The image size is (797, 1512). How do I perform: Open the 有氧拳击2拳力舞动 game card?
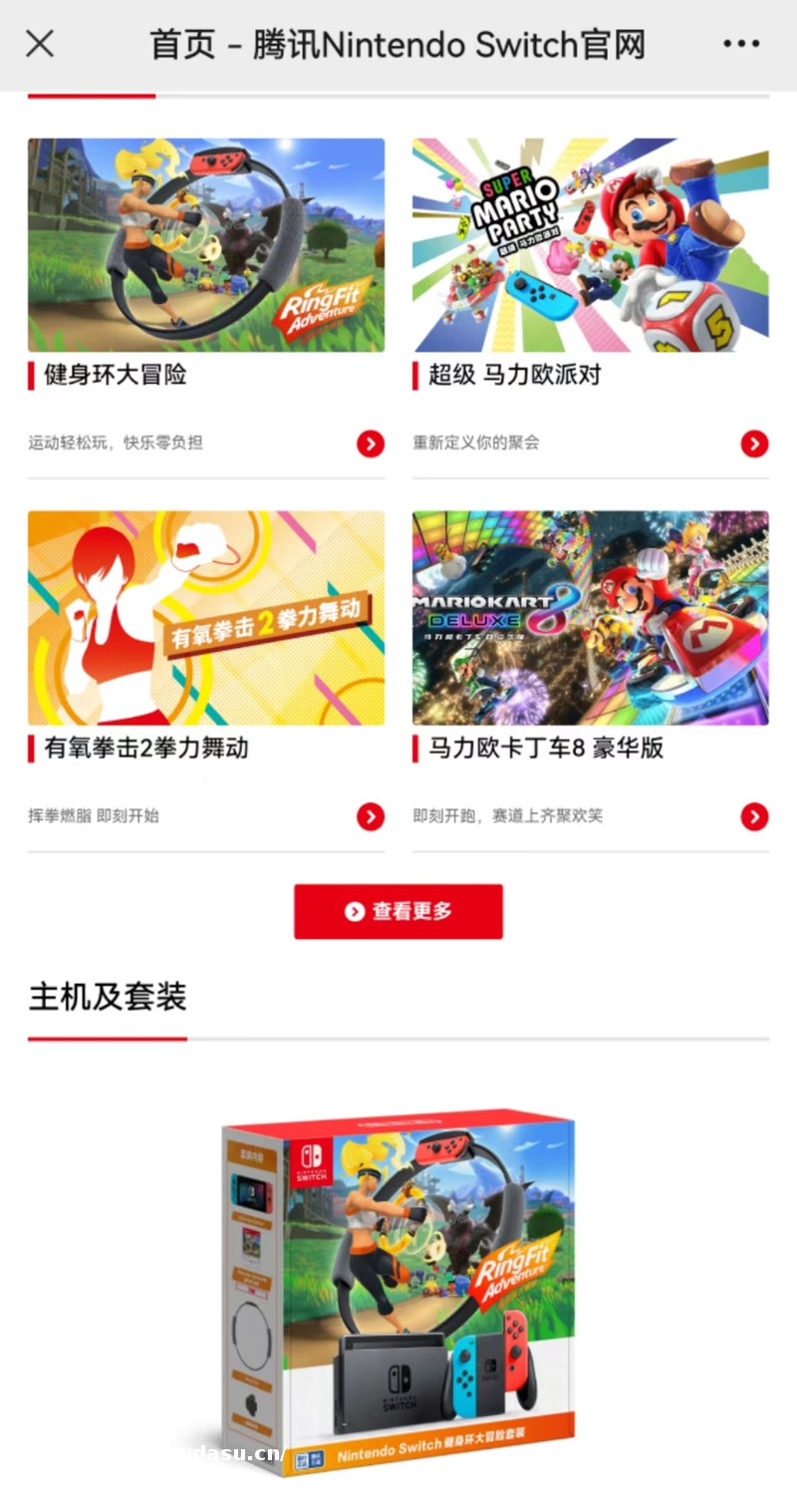click(206, 618)
